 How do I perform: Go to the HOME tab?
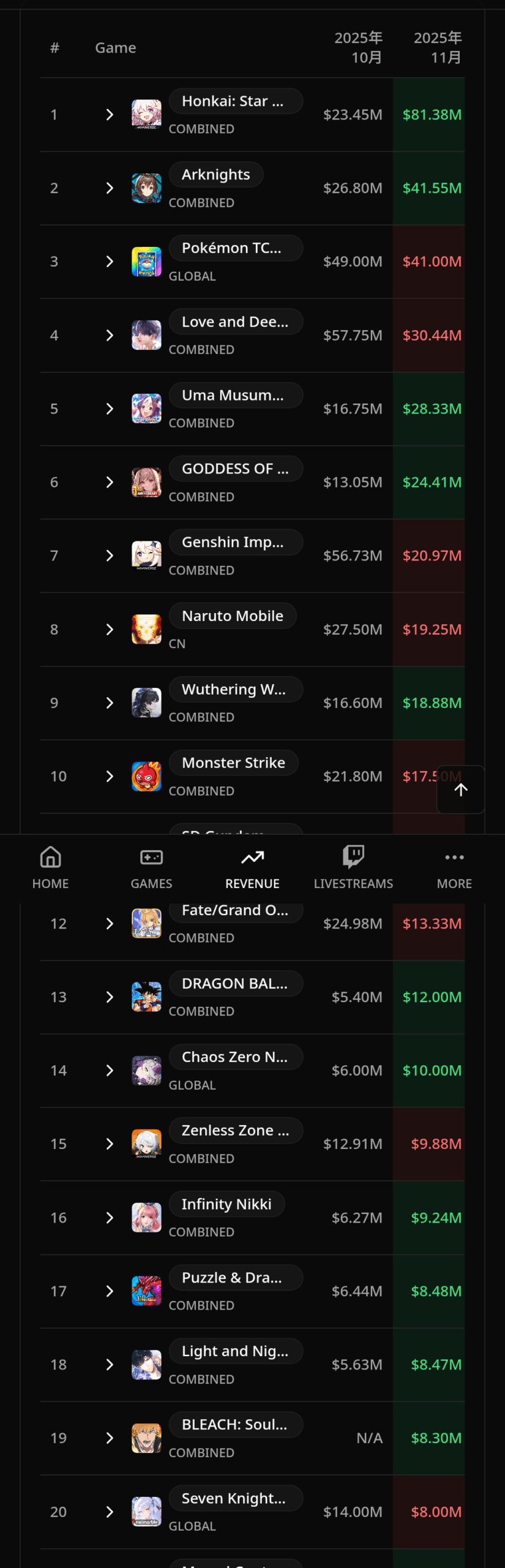(50, 867)
